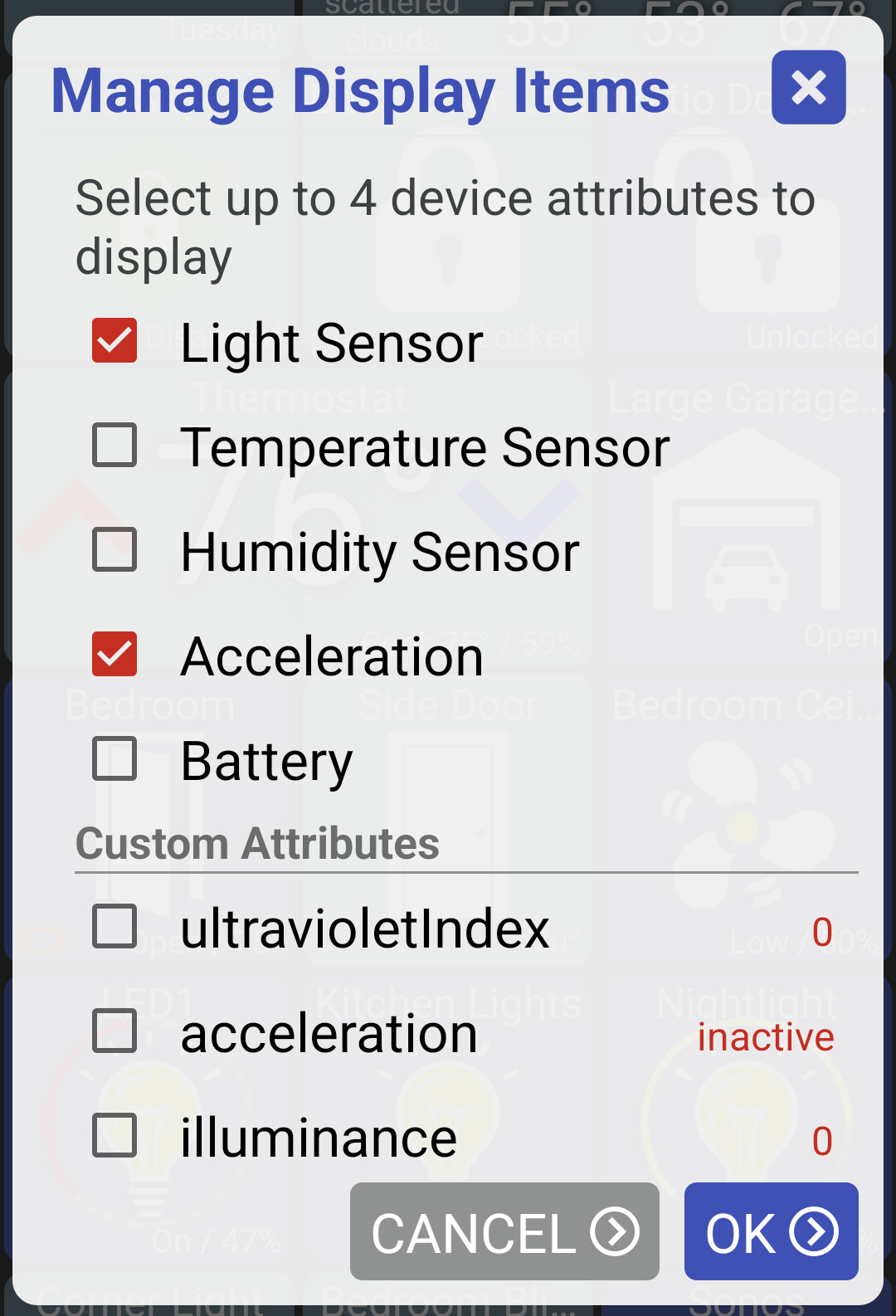Screen dimensions: 896x1316
Task: Uncheck the capitalized Acceleration checkbox
Action: click(114, 655)
